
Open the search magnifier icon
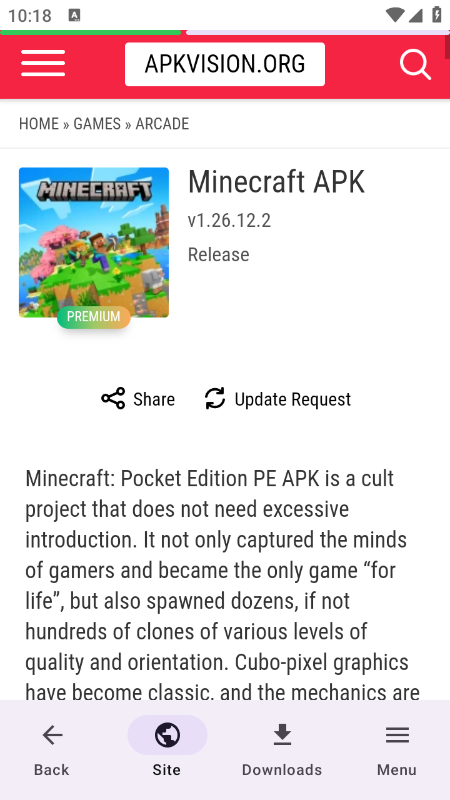[x=415, y=65]
